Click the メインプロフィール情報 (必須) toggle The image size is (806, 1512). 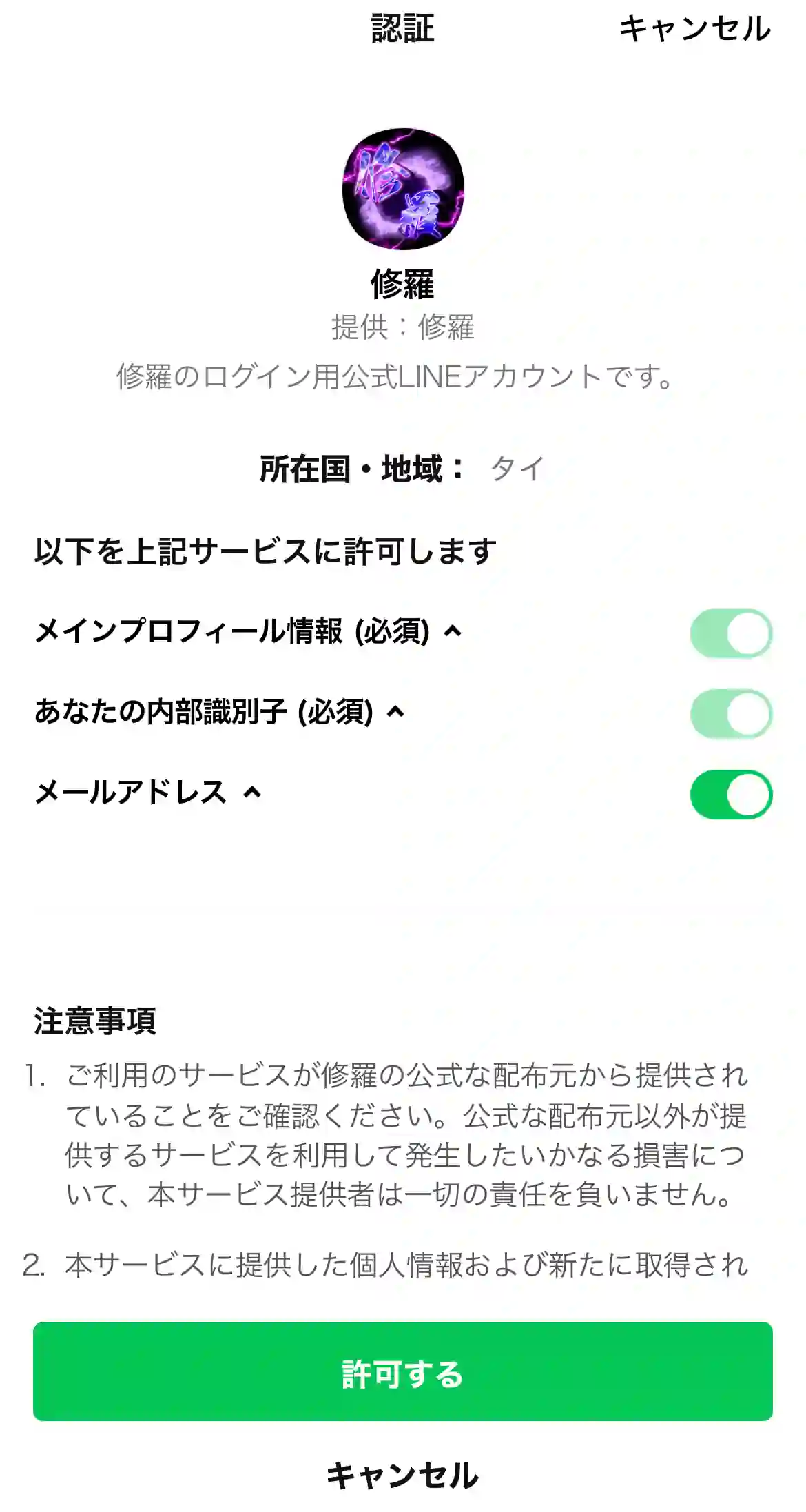pyautogui.click(x=732, y=632)
